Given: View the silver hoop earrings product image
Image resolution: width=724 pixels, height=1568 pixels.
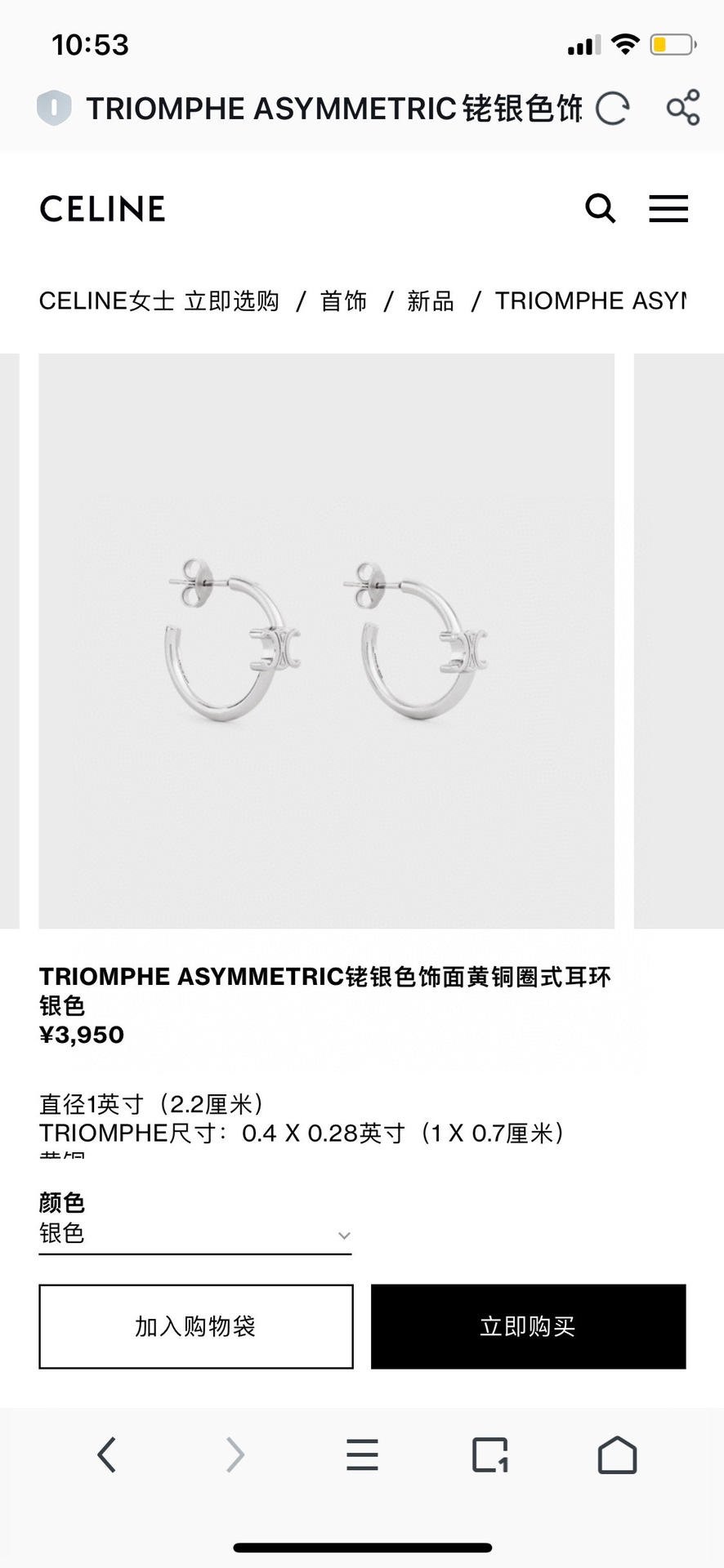Looking at the screenshot, I should pyautogui.click(x=326, y=641).
